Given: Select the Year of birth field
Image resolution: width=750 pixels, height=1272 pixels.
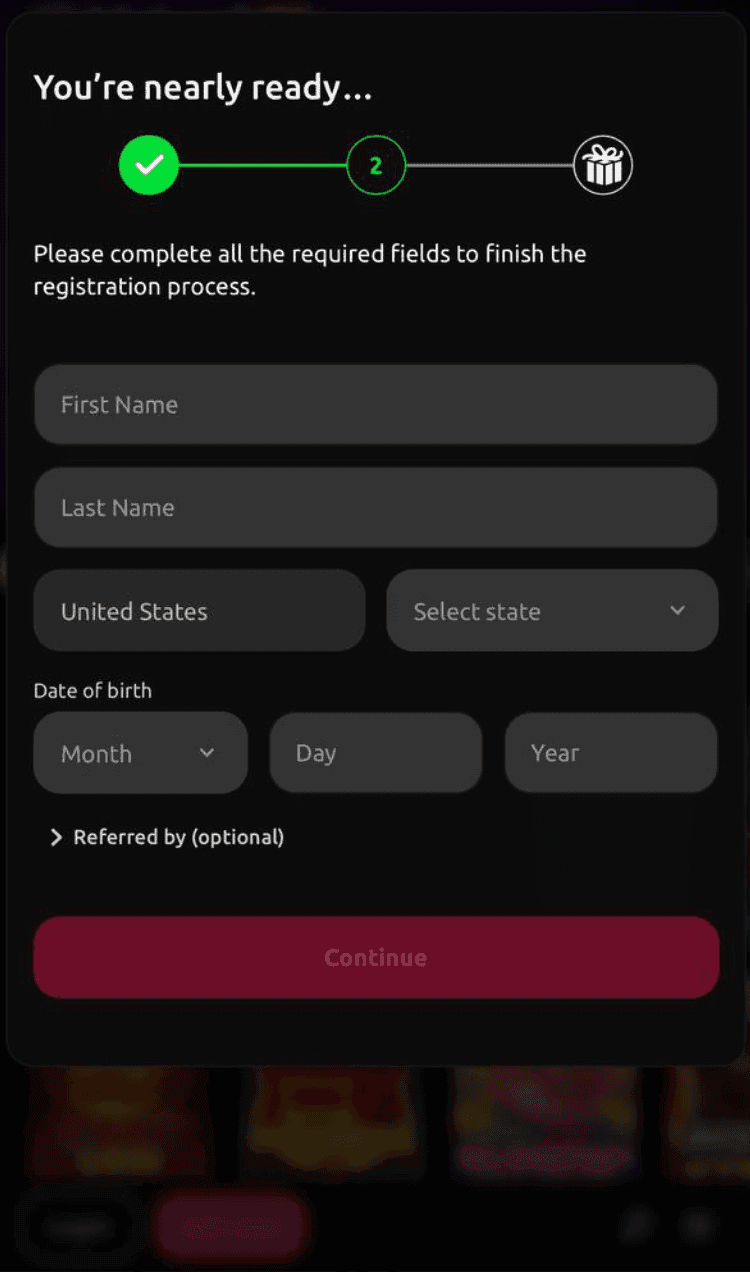Looking at the screenshot, I should (x=610, y=753).
